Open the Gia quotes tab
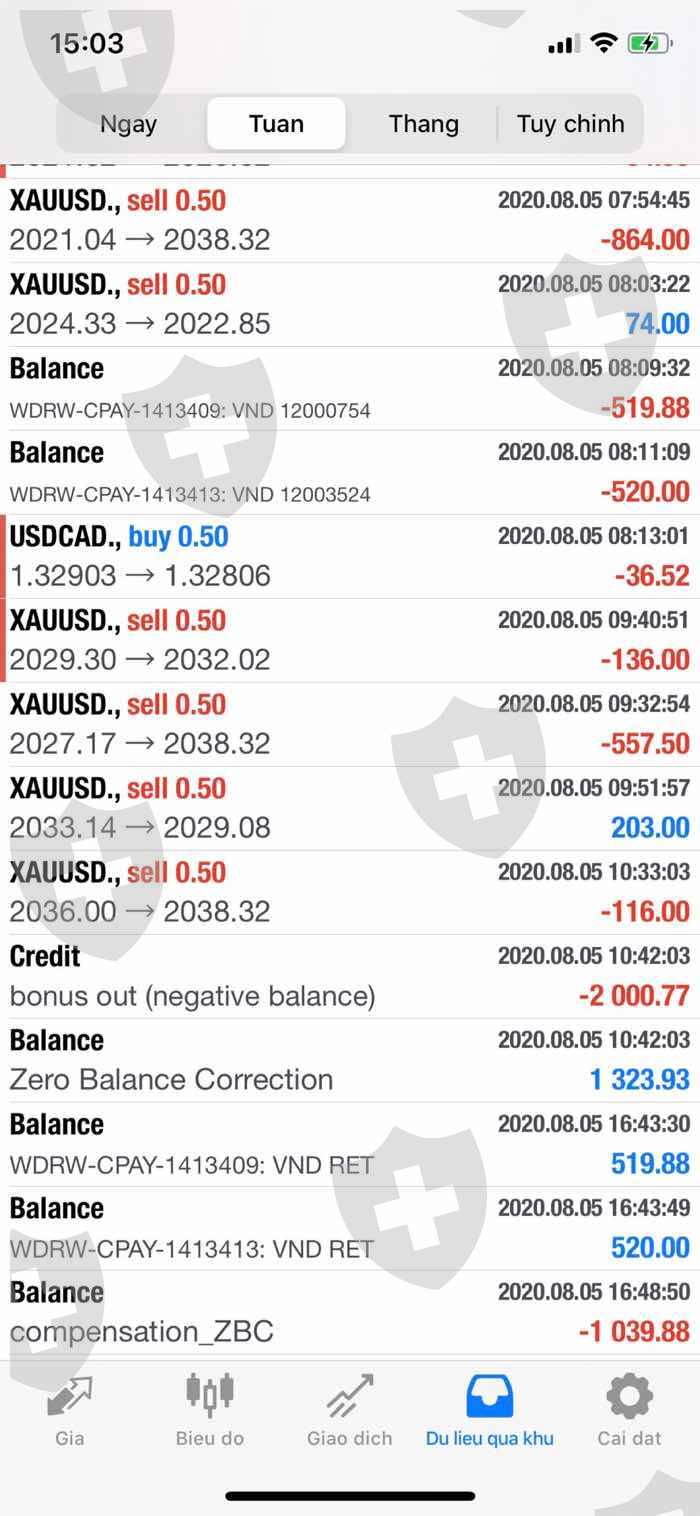 70,1410
